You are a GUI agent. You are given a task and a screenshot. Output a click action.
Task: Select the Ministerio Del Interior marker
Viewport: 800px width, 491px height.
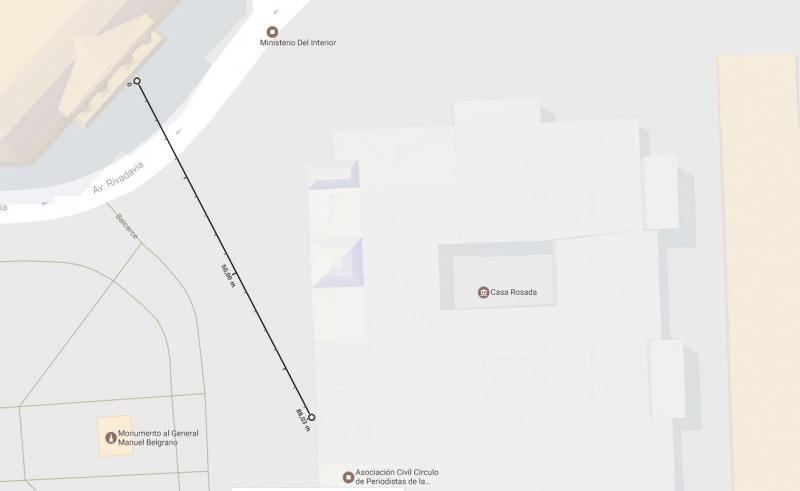point(272,32)
